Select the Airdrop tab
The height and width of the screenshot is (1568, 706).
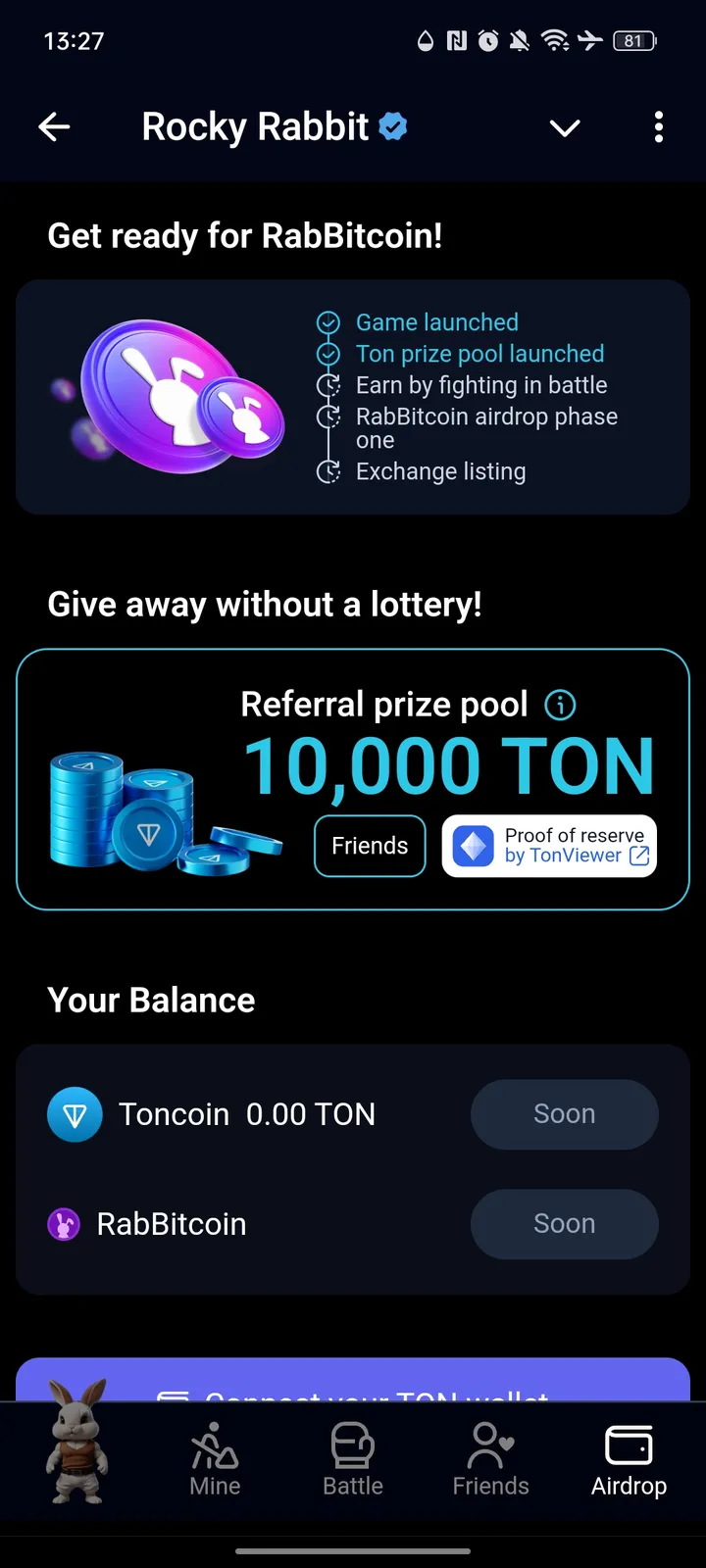click(629, 1460)
